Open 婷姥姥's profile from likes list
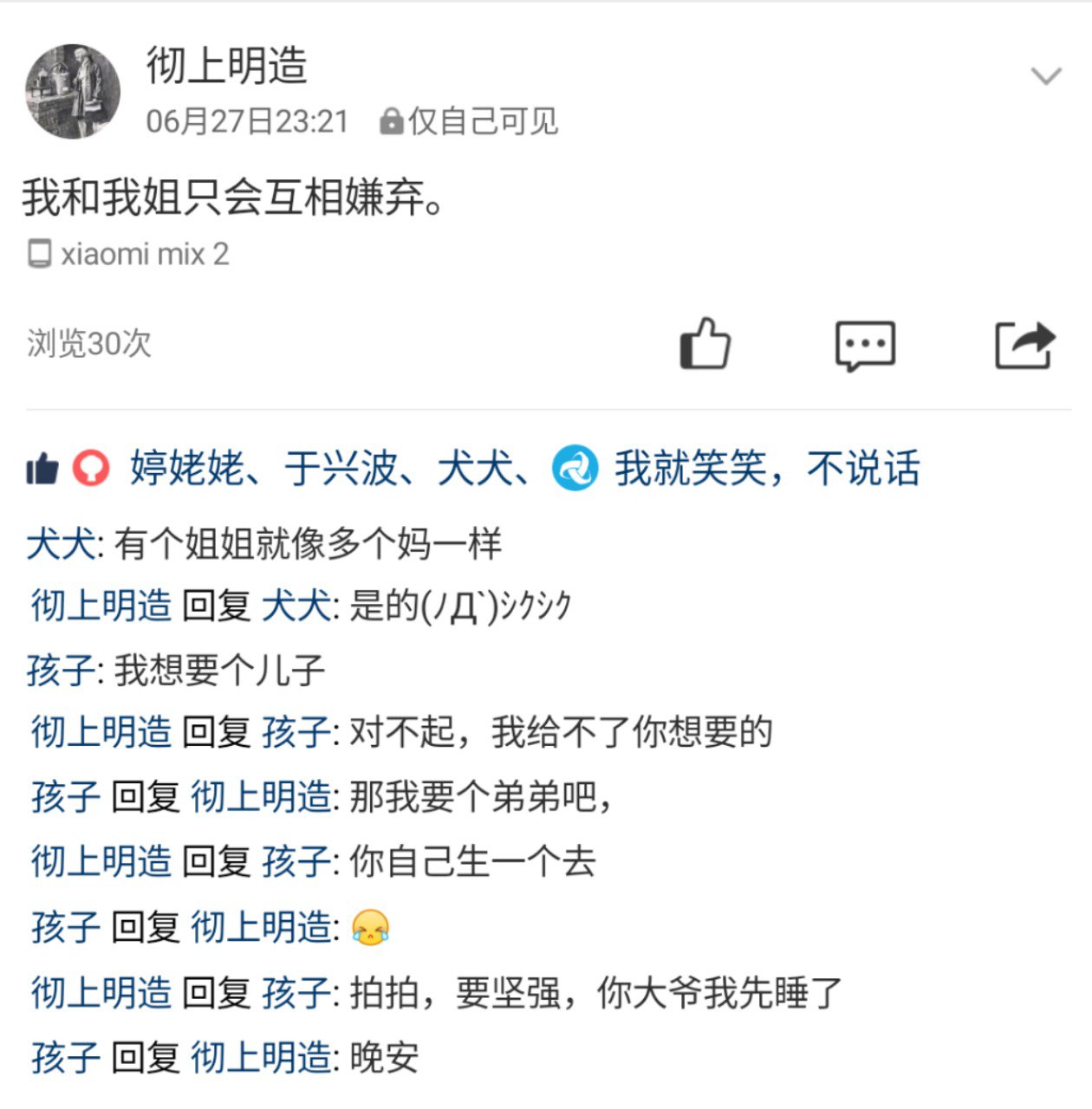Viewport: 1092px width, 1109px height. coord(185,469)
